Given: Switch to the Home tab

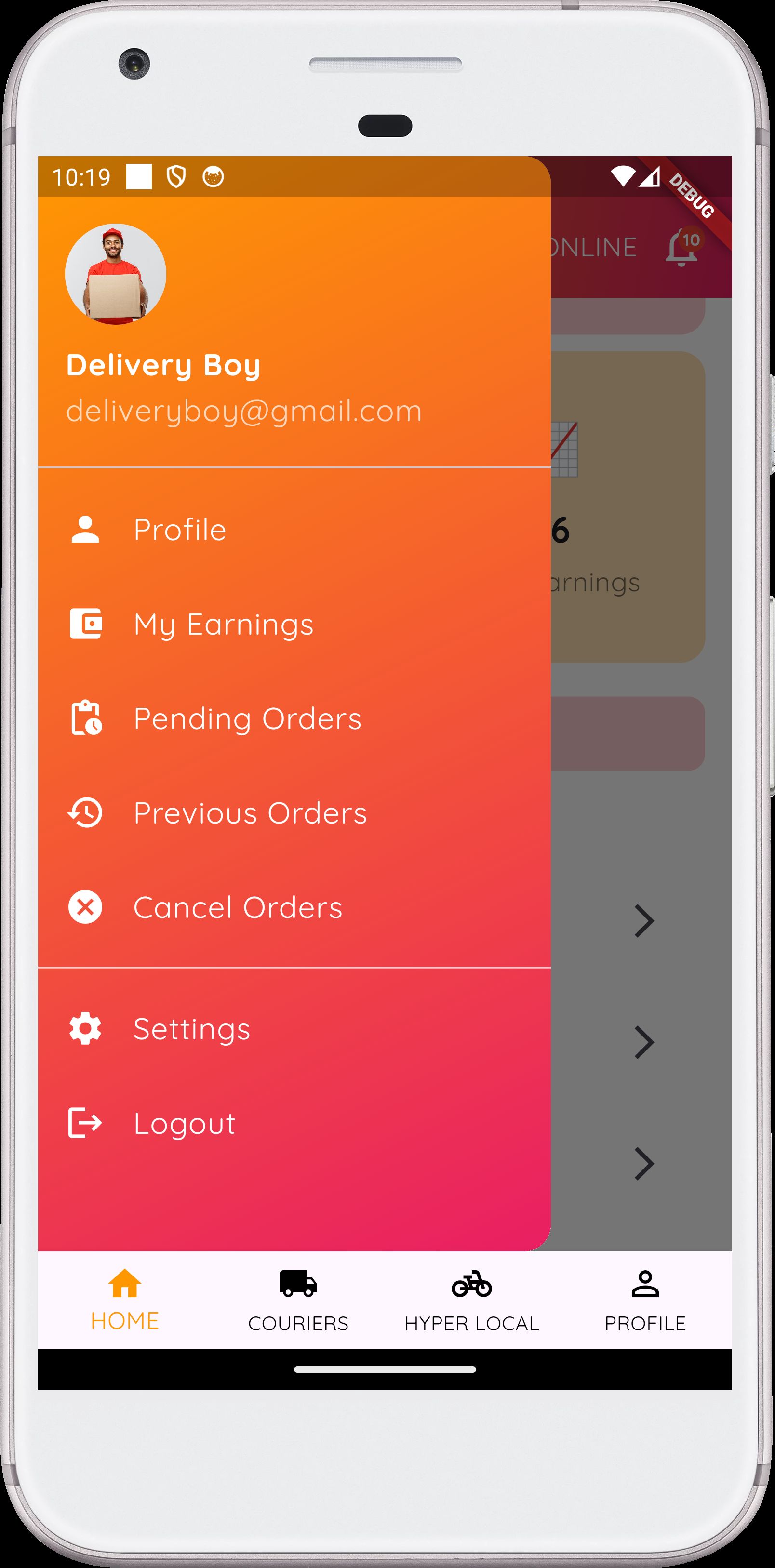Looking at the screenshot, I should pos(125,1300).
